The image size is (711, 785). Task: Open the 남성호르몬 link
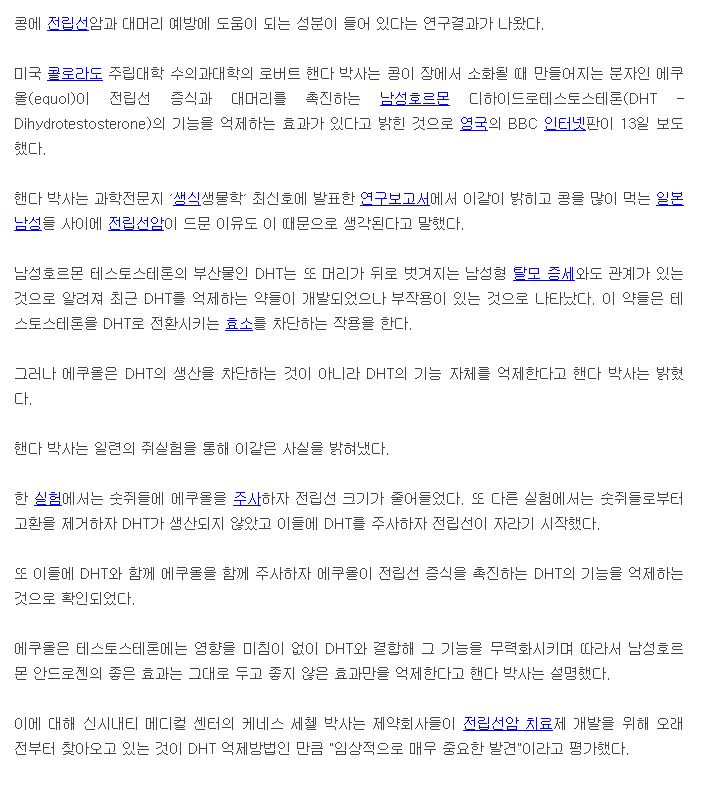[x=415, y=99]
